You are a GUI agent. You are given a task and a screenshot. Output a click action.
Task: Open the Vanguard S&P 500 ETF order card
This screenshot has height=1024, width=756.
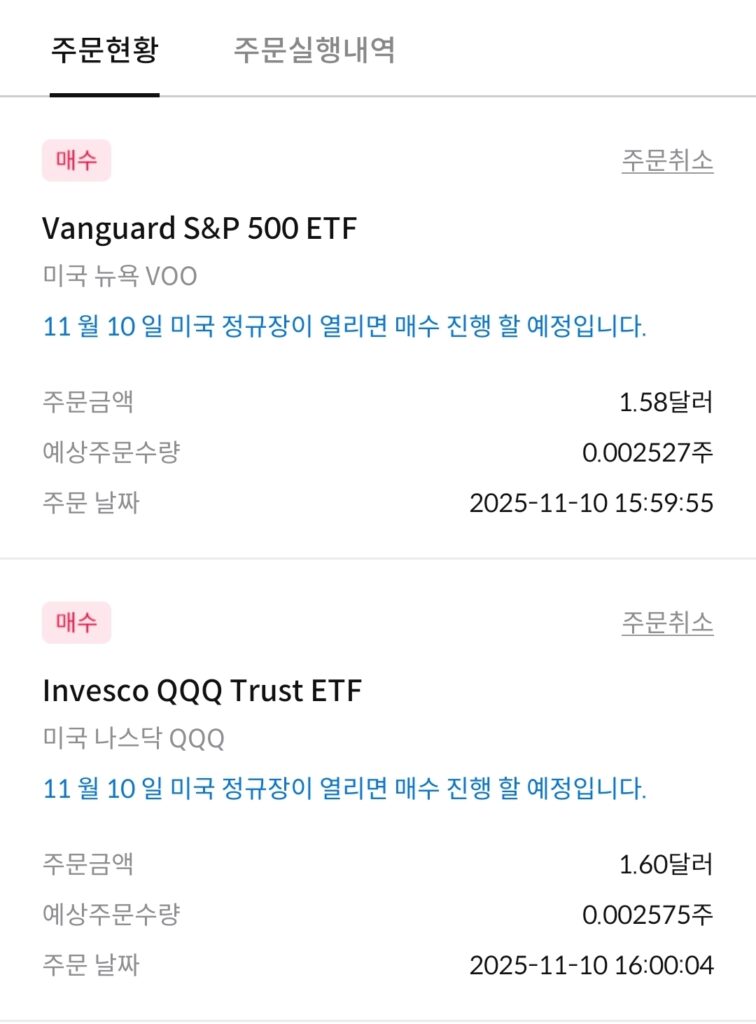(x=200, y=229)
